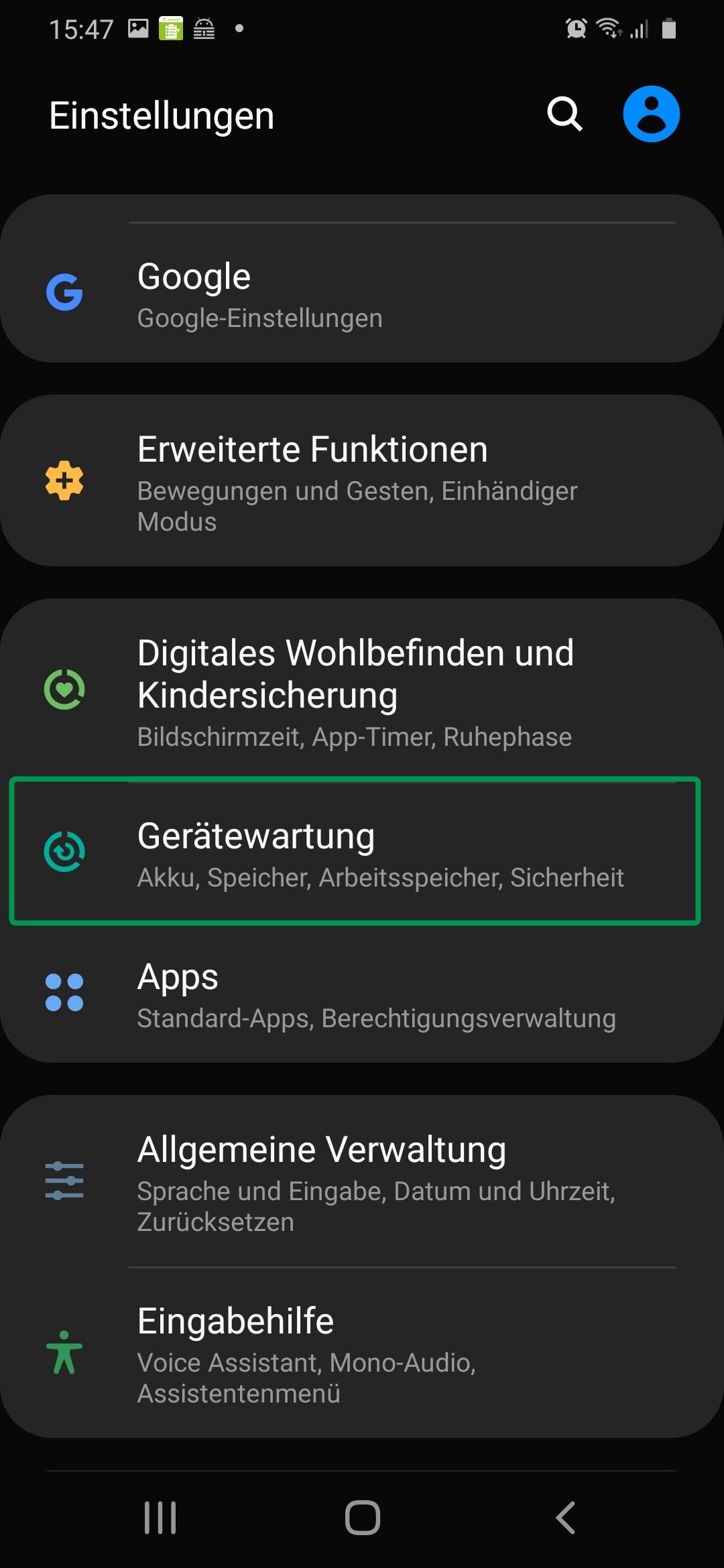The width and height of the screenshot is (724, 1568).
Task: Open the search icon in Einstellungen
Action: [564, 113]
